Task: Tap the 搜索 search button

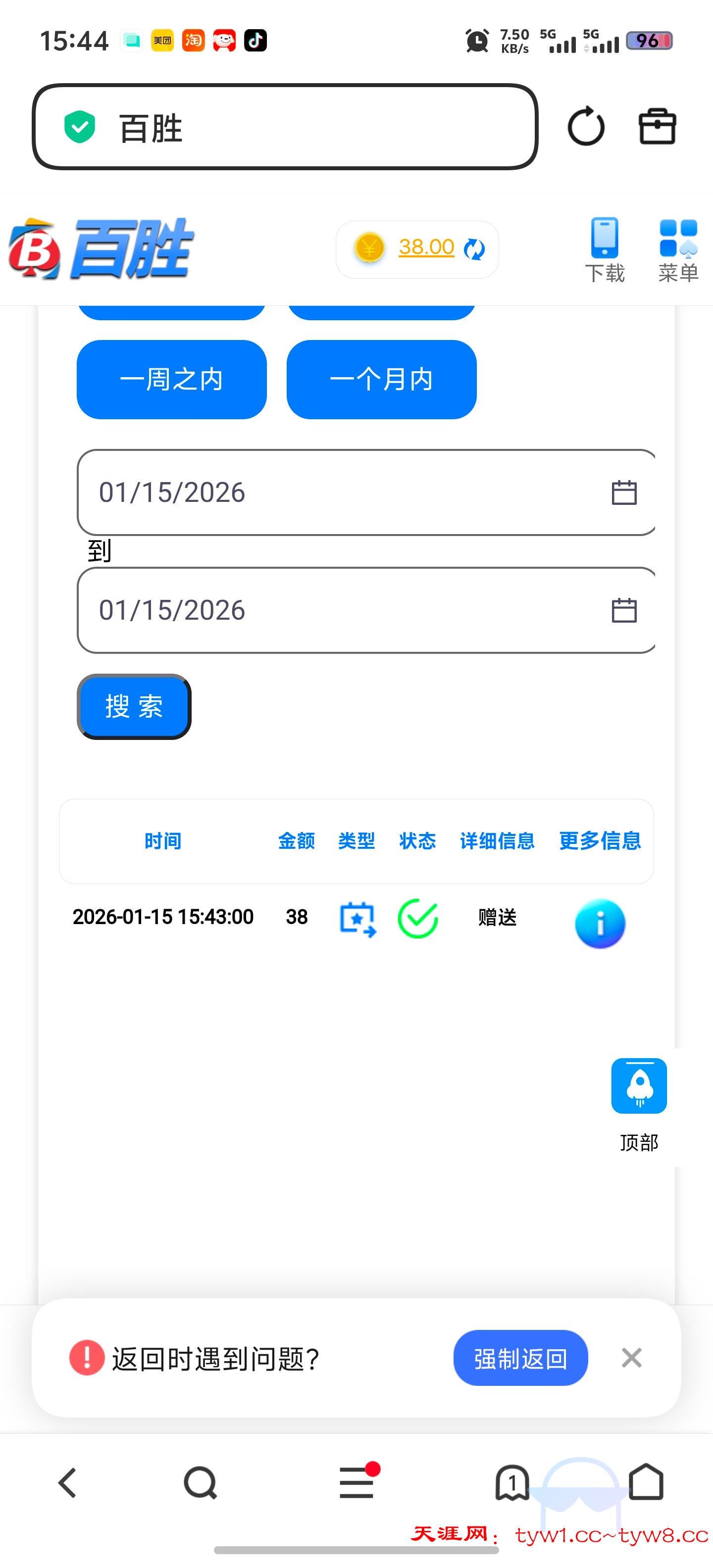Action: point(134,707)
